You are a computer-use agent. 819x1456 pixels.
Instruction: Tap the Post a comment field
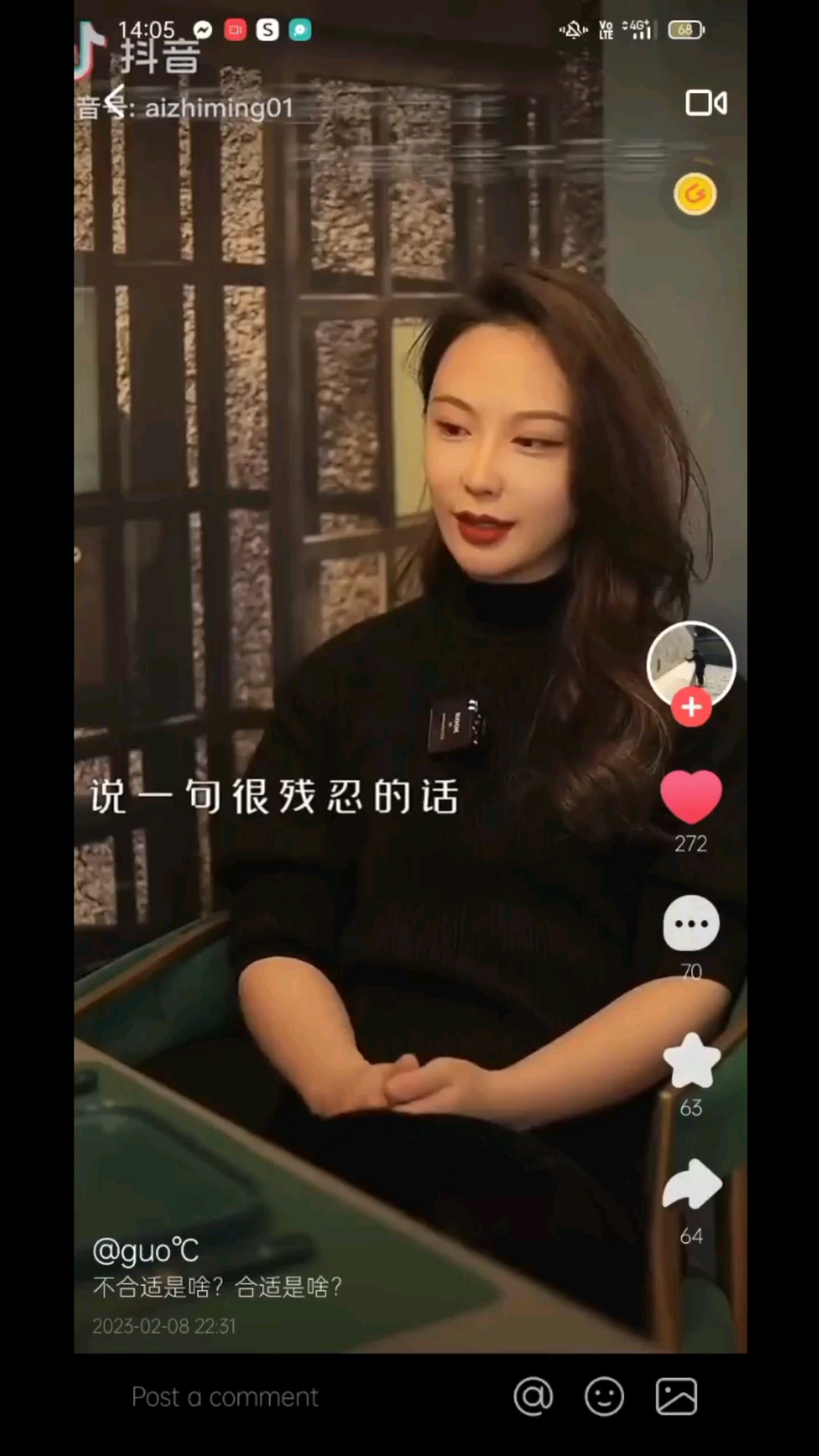pos(225,1397)
